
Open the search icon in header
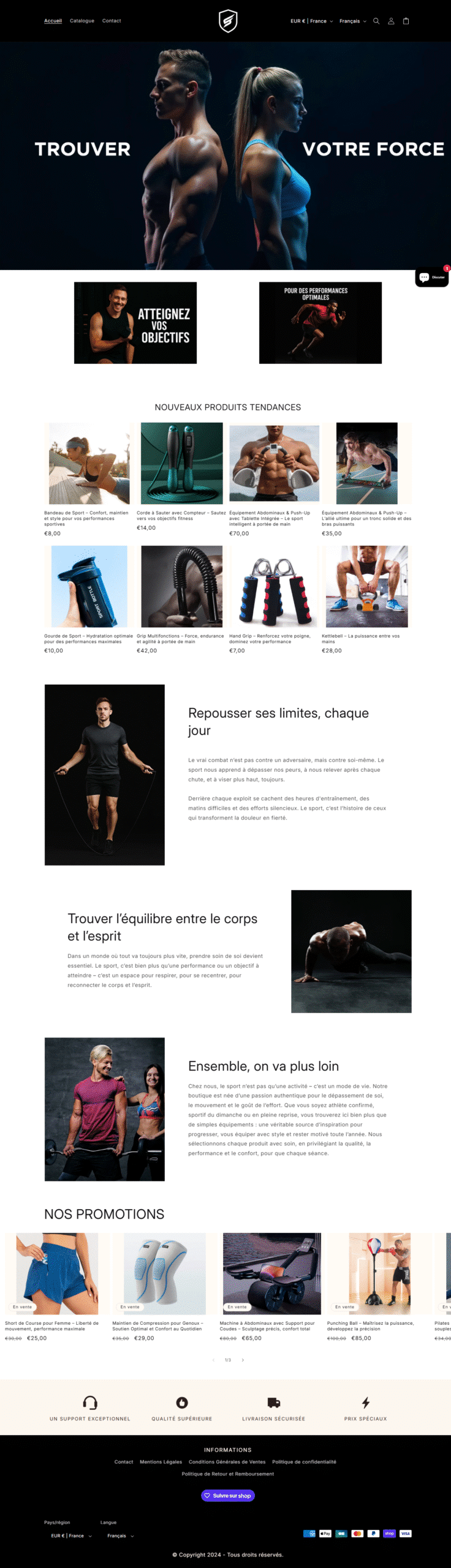click(376, 21)
